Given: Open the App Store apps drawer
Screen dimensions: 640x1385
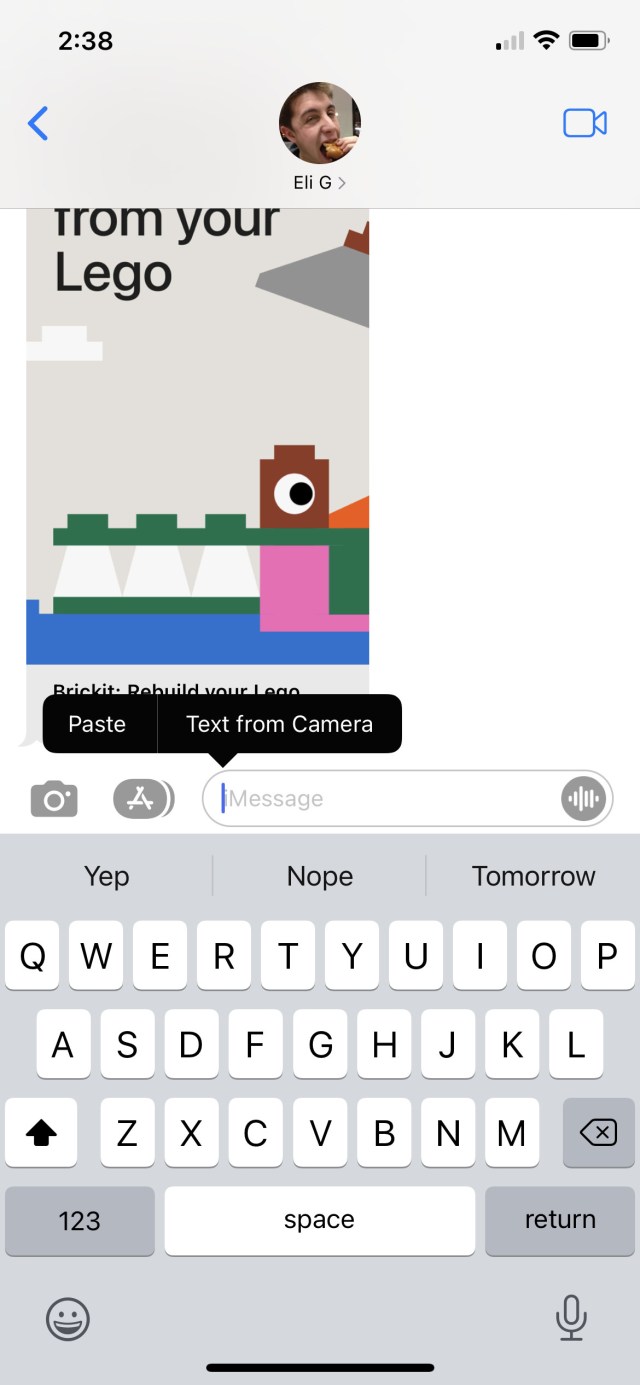Looking at the screenshot, I should (x=141, y=798).
